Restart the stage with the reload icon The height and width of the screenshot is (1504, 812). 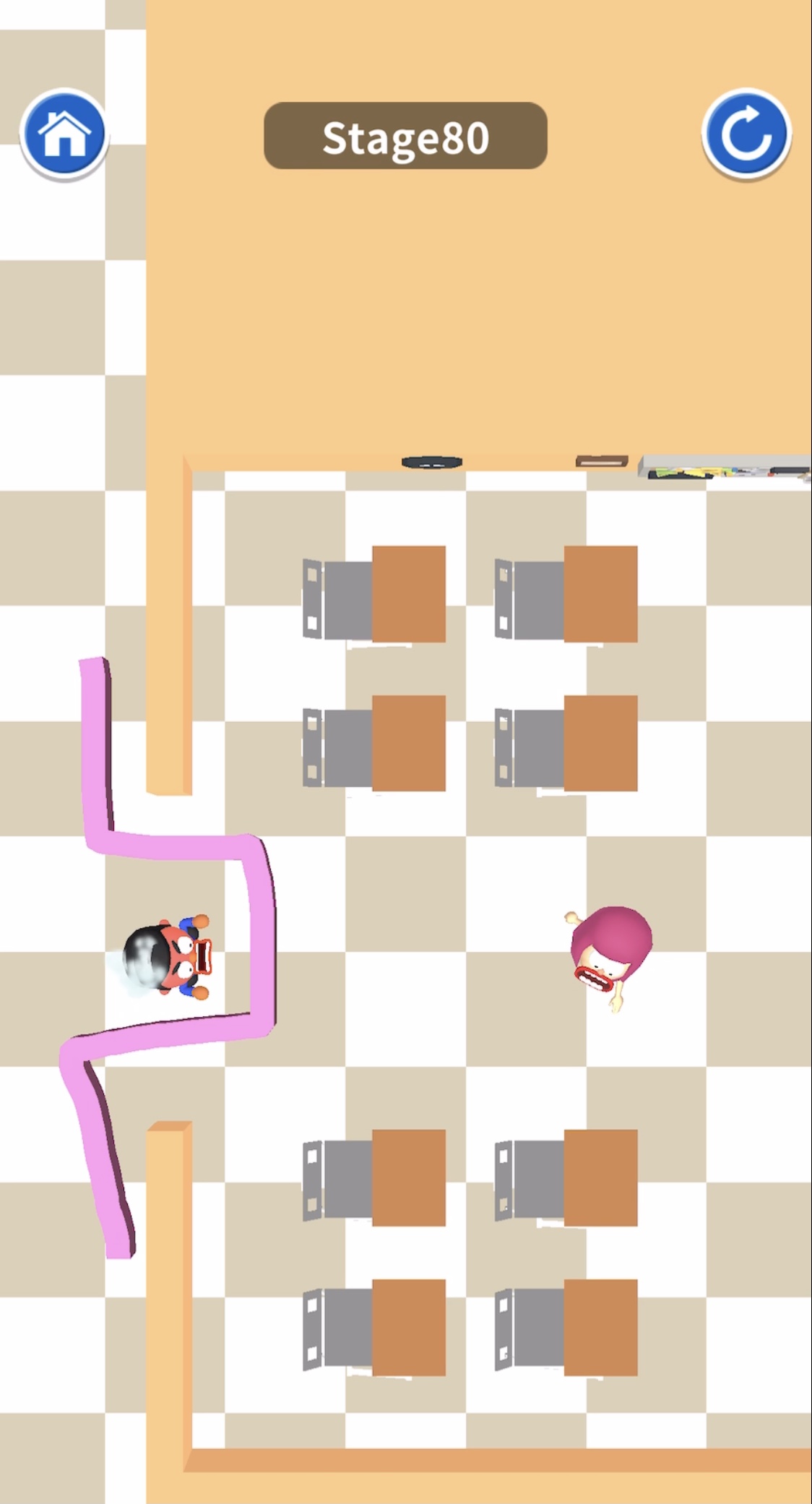click(x=746, y=134)
